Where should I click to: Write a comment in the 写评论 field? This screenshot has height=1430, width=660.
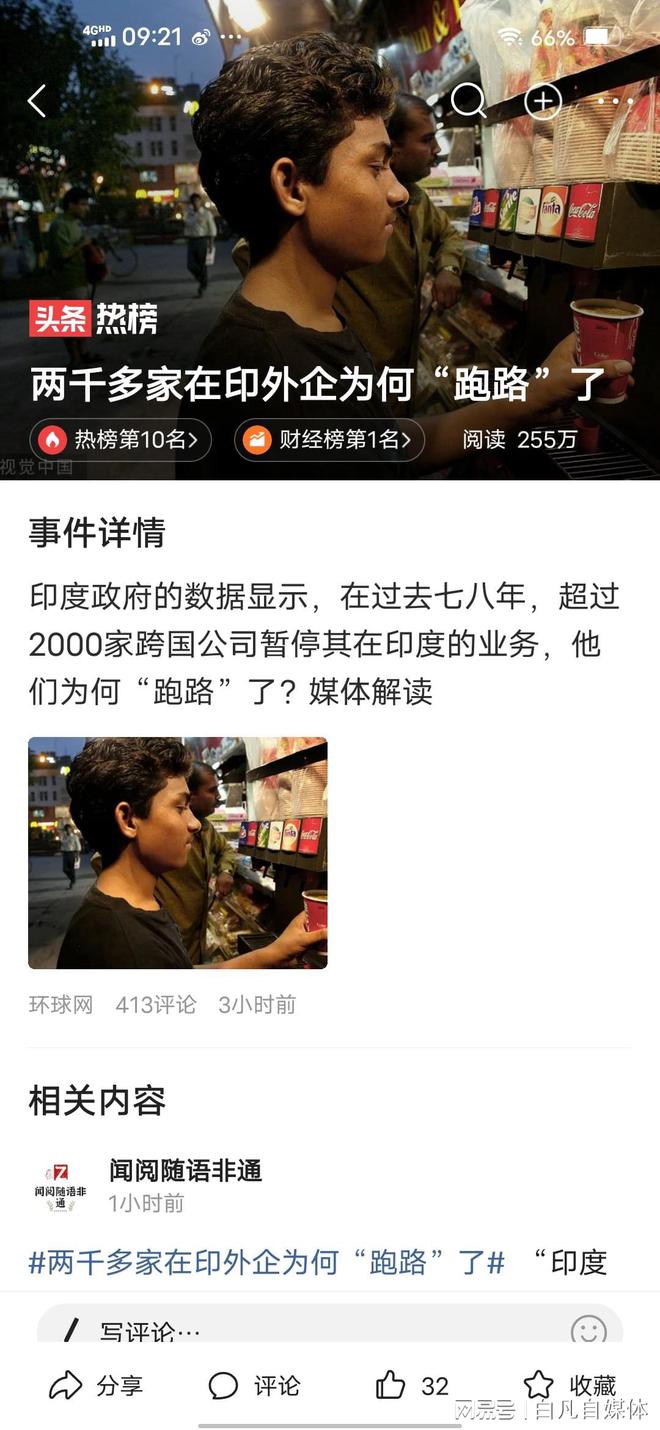coord(300,1330)
